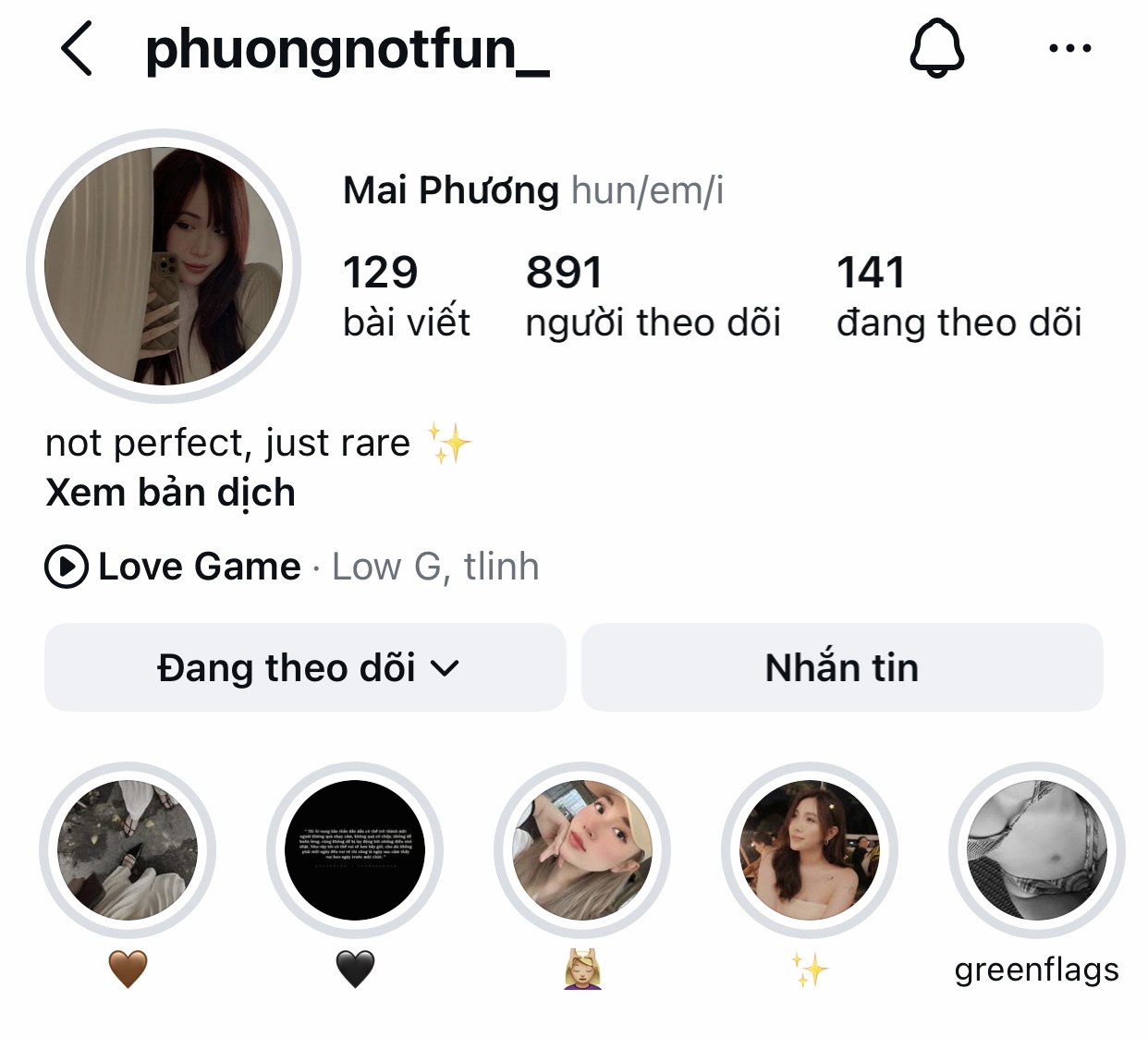Screen dimensions: 1148x1037
Task: Open the three-dot overflow menu
Action: click(1069, 49)
